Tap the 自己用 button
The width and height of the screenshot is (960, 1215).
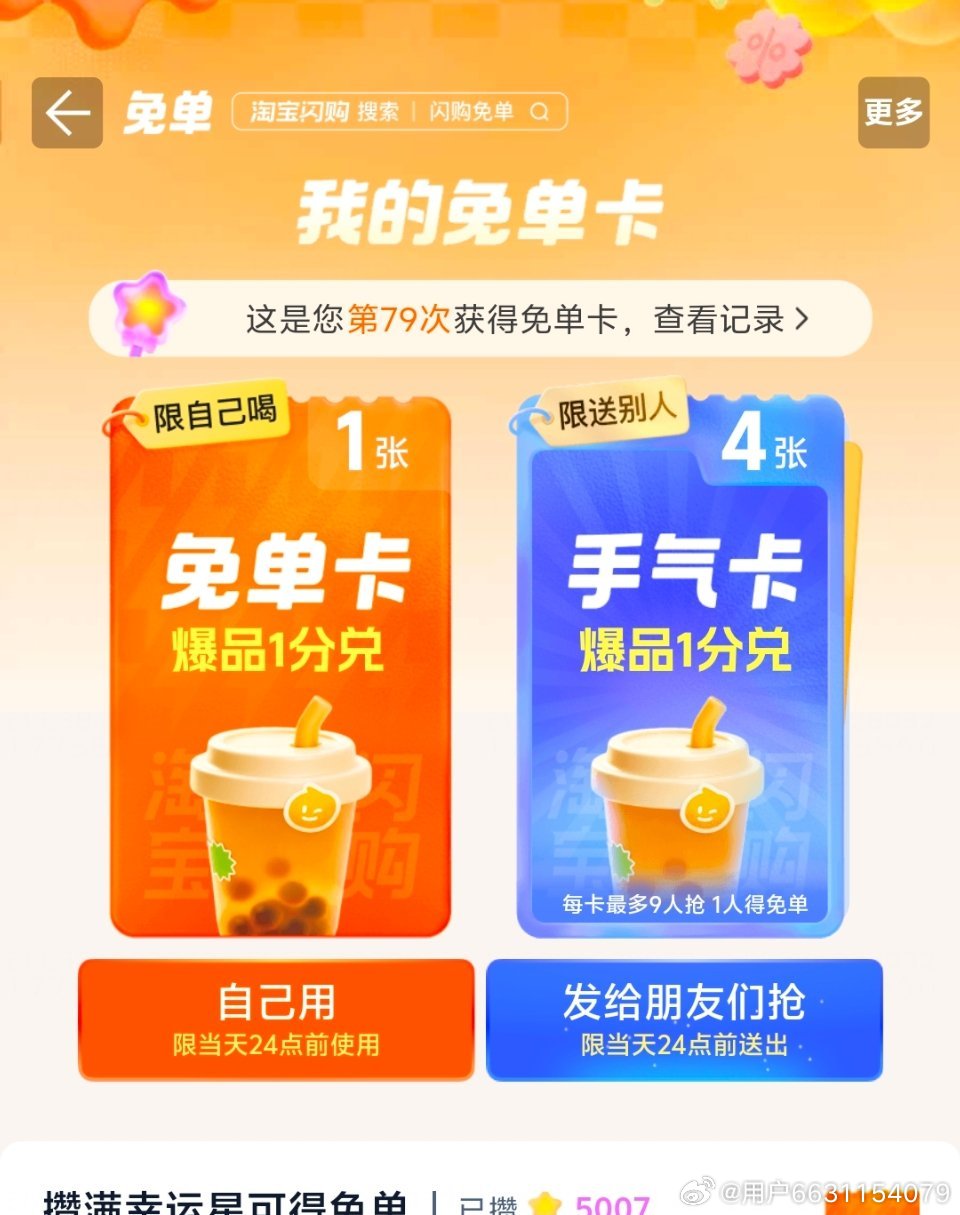point(276,1018)
